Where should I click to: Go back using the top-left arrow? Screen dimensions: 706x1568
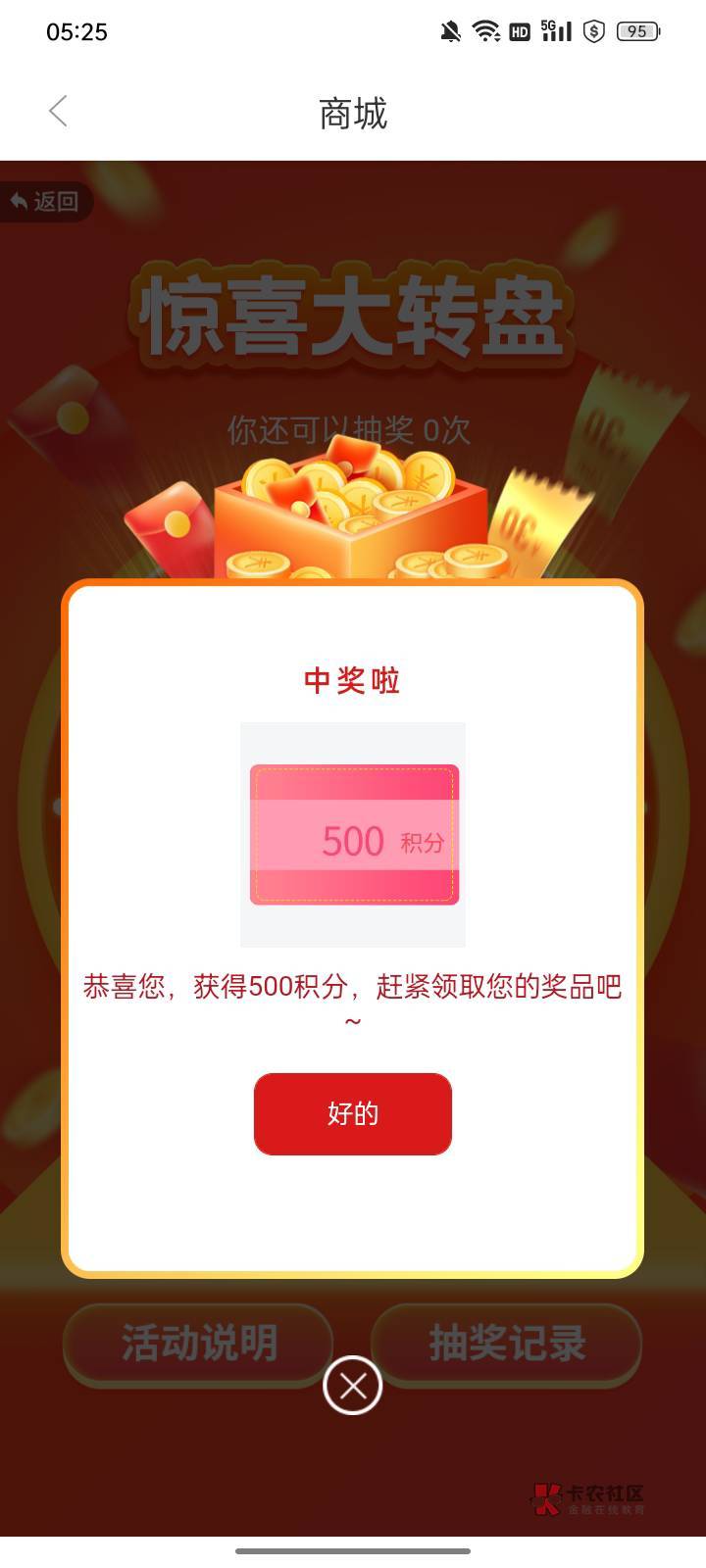pyautogui.click(x=59, y=112)
